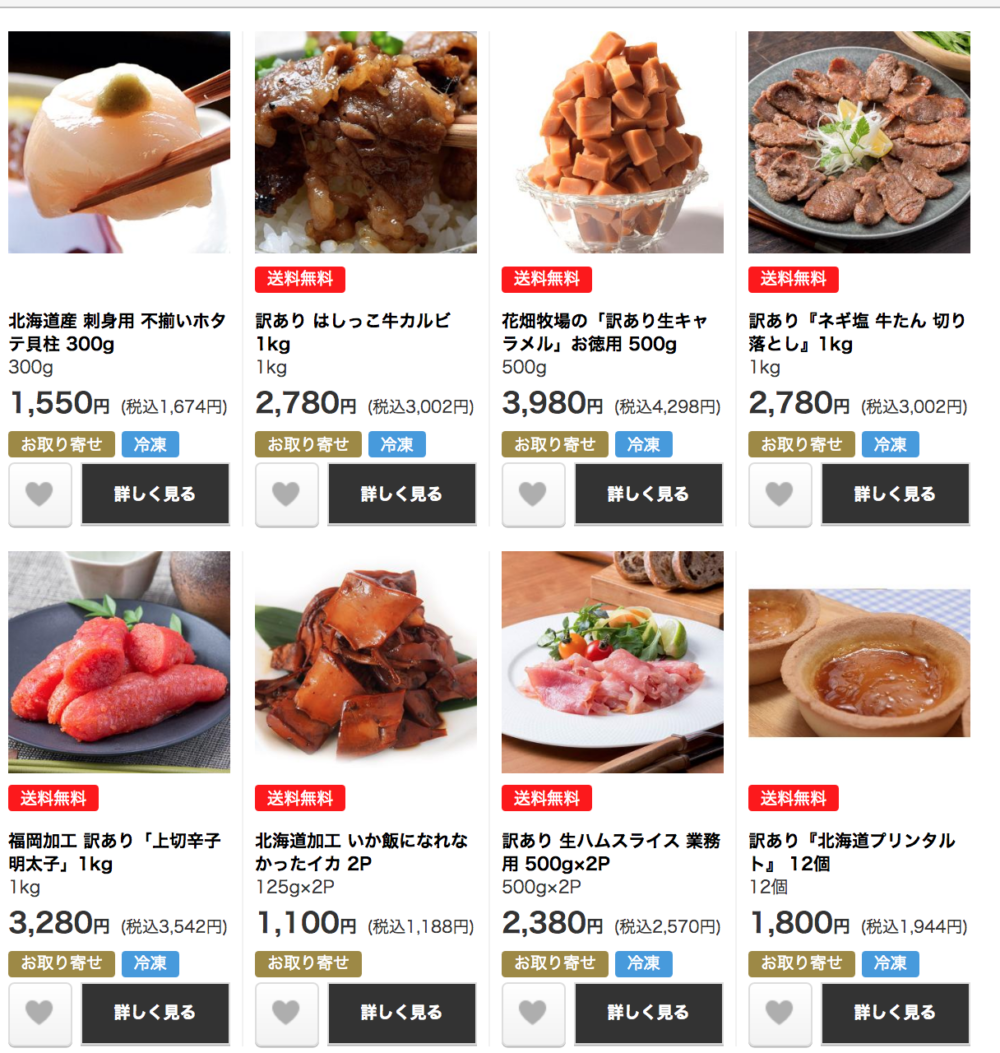The width and height of the screenshot is (1000, 1053).
Task: See details for 生キャラメル お徳用 500g
Action: click(648, 494)
